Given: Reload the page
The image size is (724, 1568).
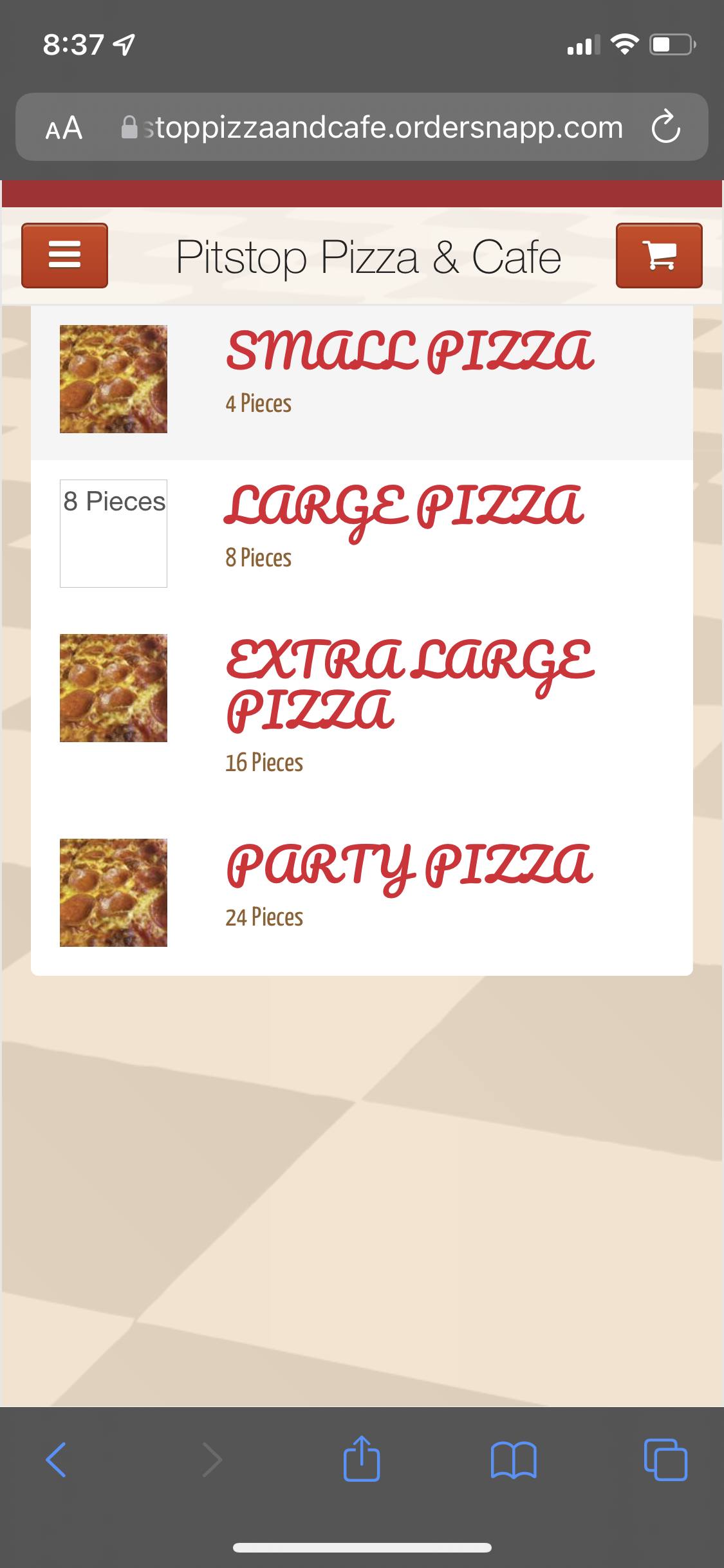Looking at the screenshot, I should 665,127.
